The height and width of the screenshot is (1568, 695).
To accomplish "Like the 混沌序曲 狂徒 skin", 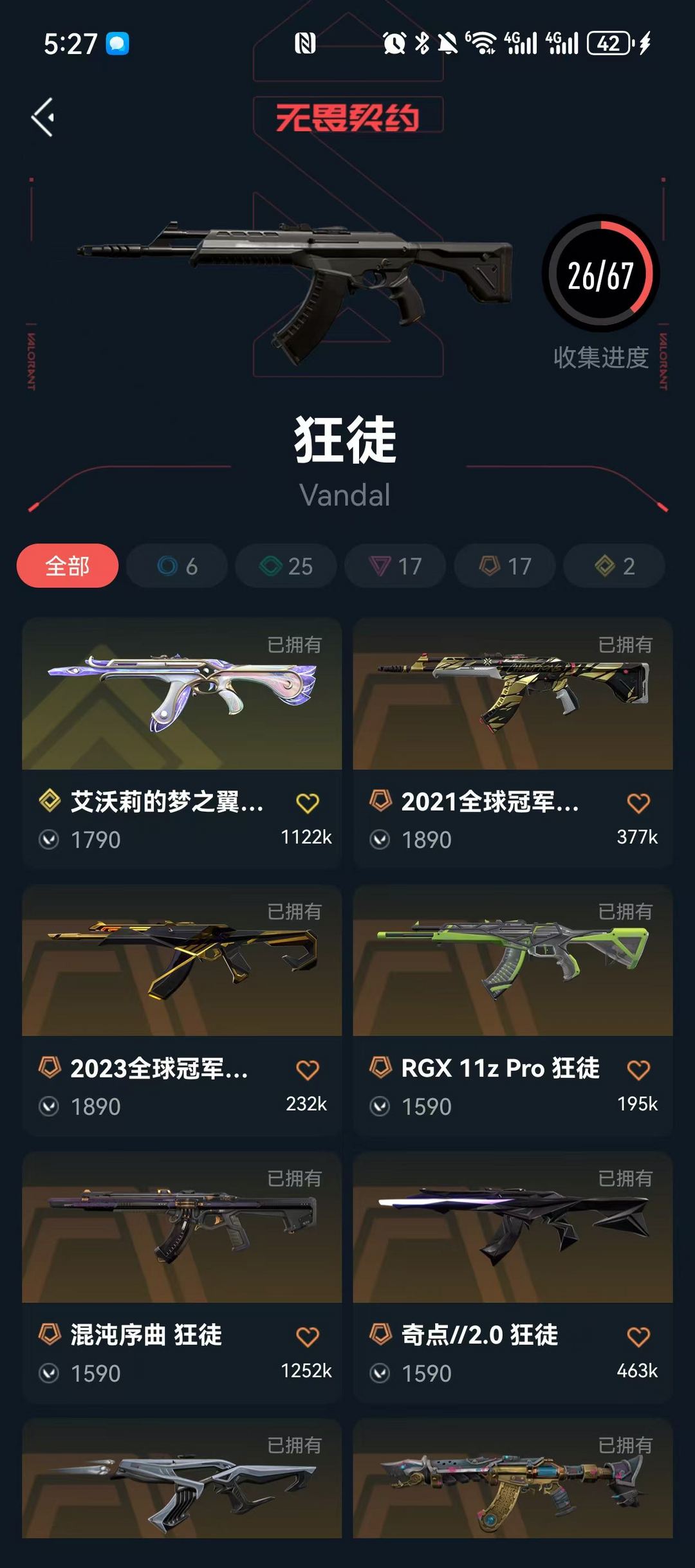I will click(x=308, y=1336).
